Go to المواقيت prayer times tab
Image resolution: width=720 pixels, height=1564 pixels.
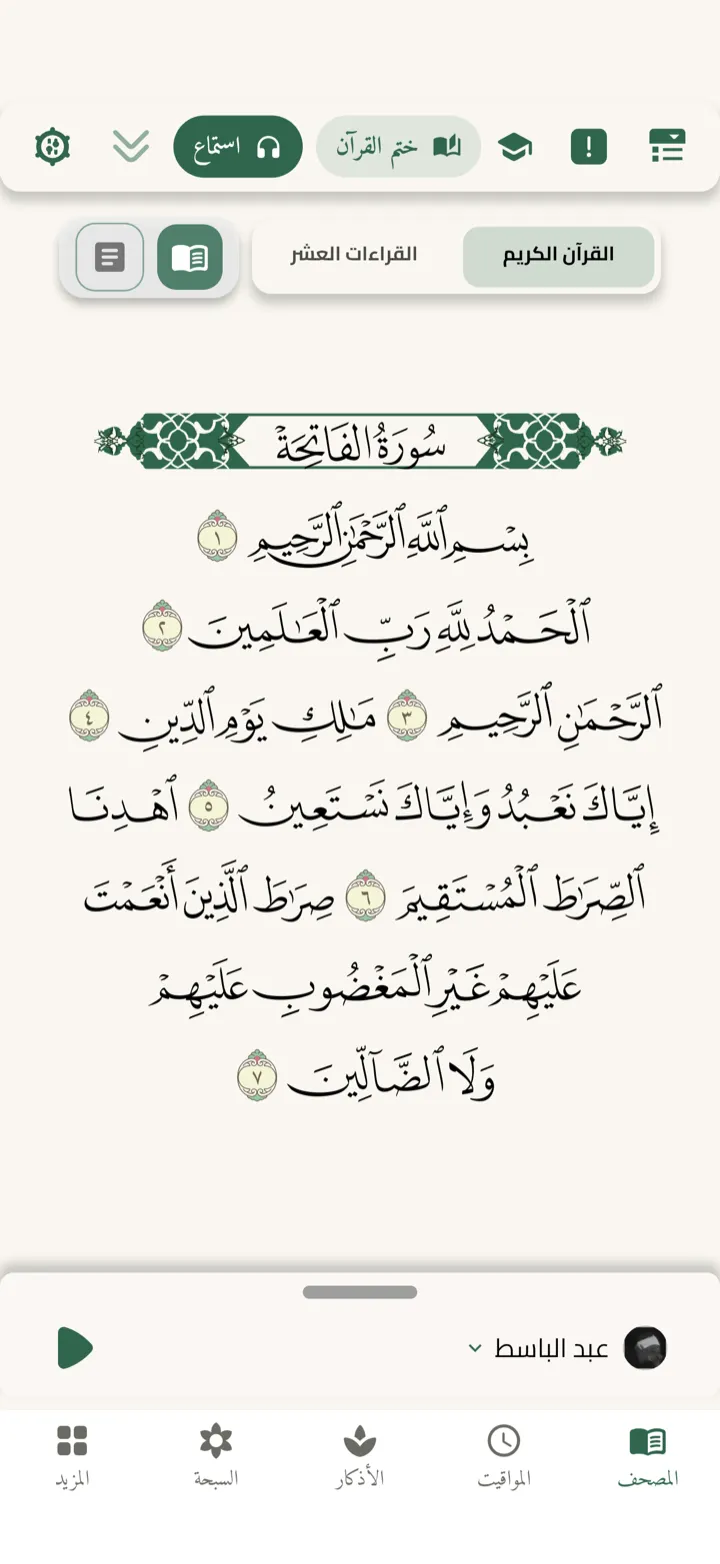[504, 1457]
